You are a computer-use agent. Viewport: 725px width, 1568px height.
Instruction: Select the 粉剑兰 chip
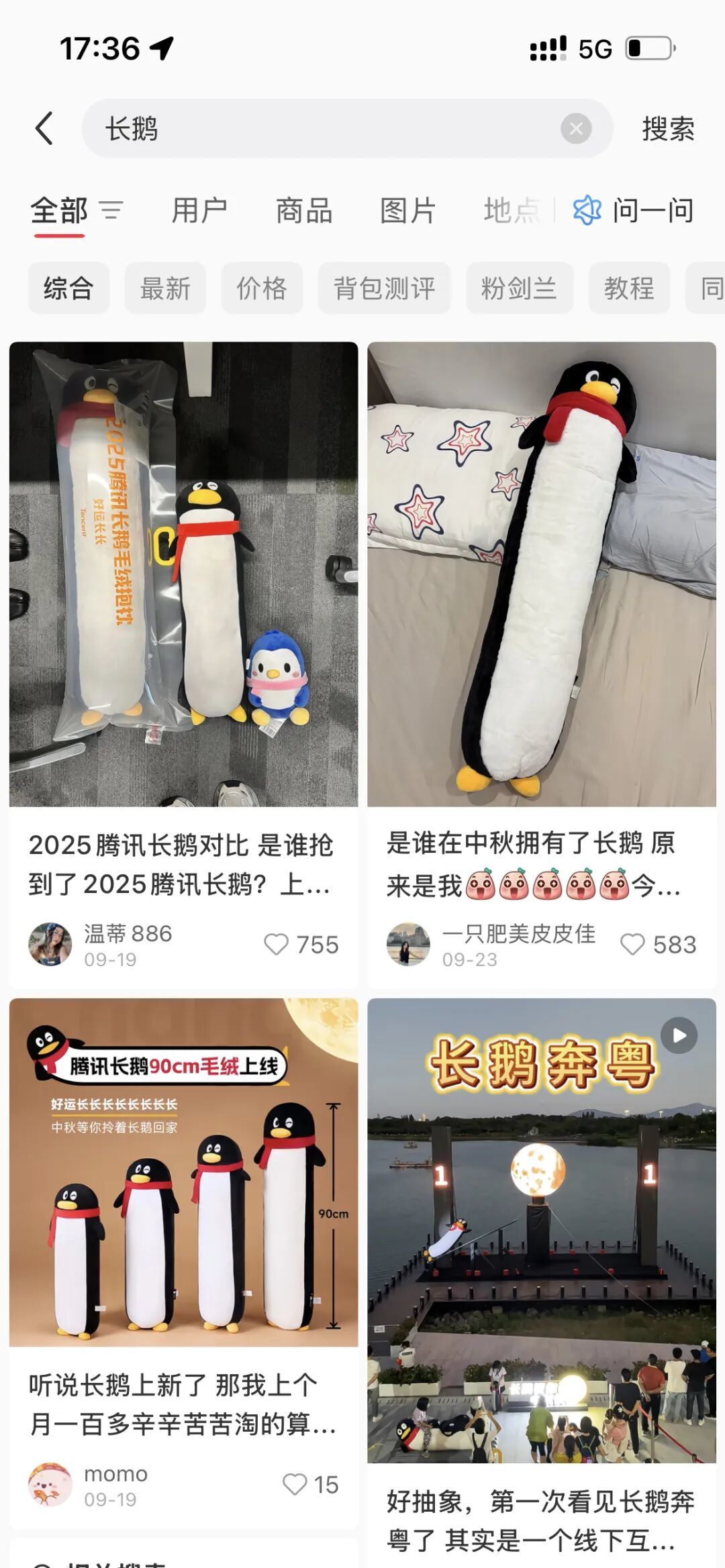tap(519, 289)
